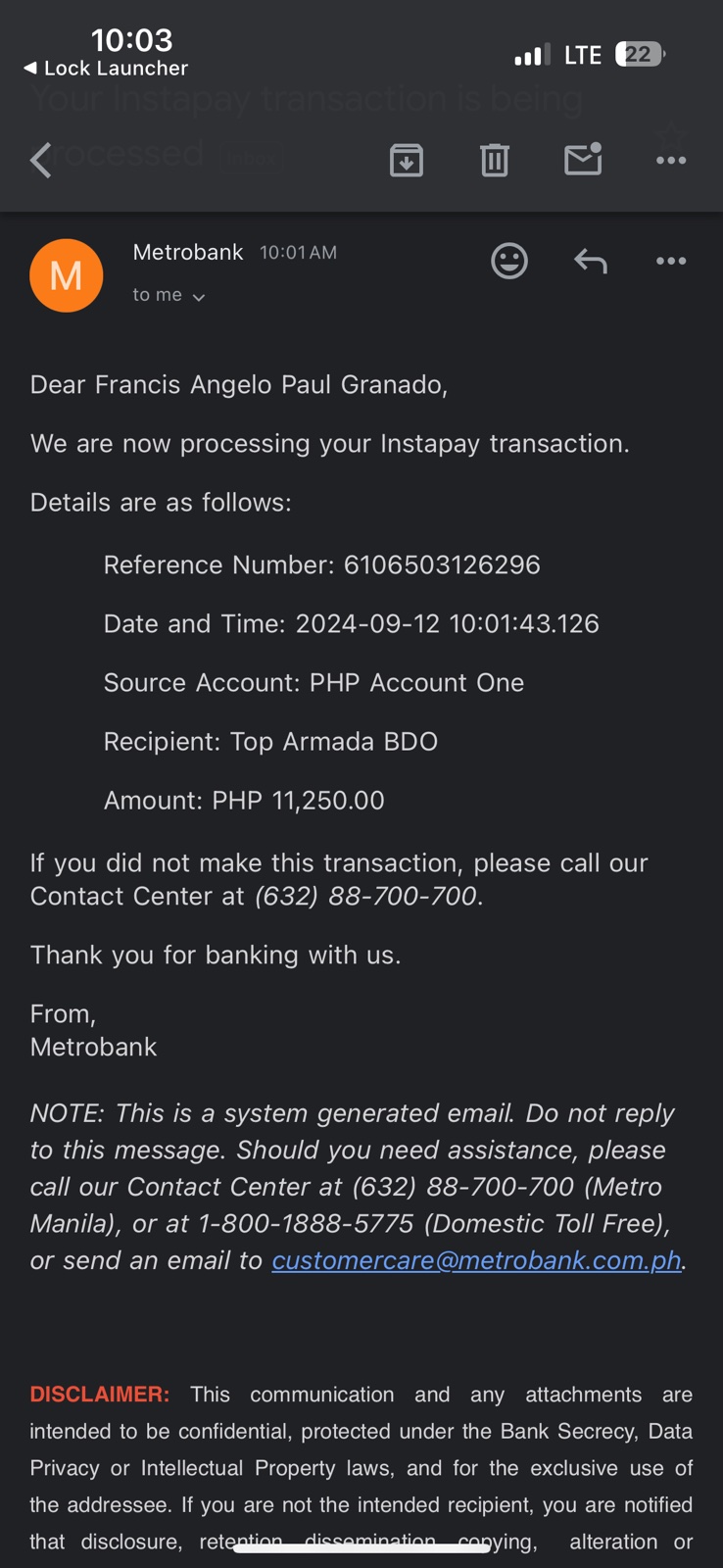The height and width of the screenshot is (1568, 723).
Task: Open the Metrobank sender avatar
Action: click(x=67, y=275)
